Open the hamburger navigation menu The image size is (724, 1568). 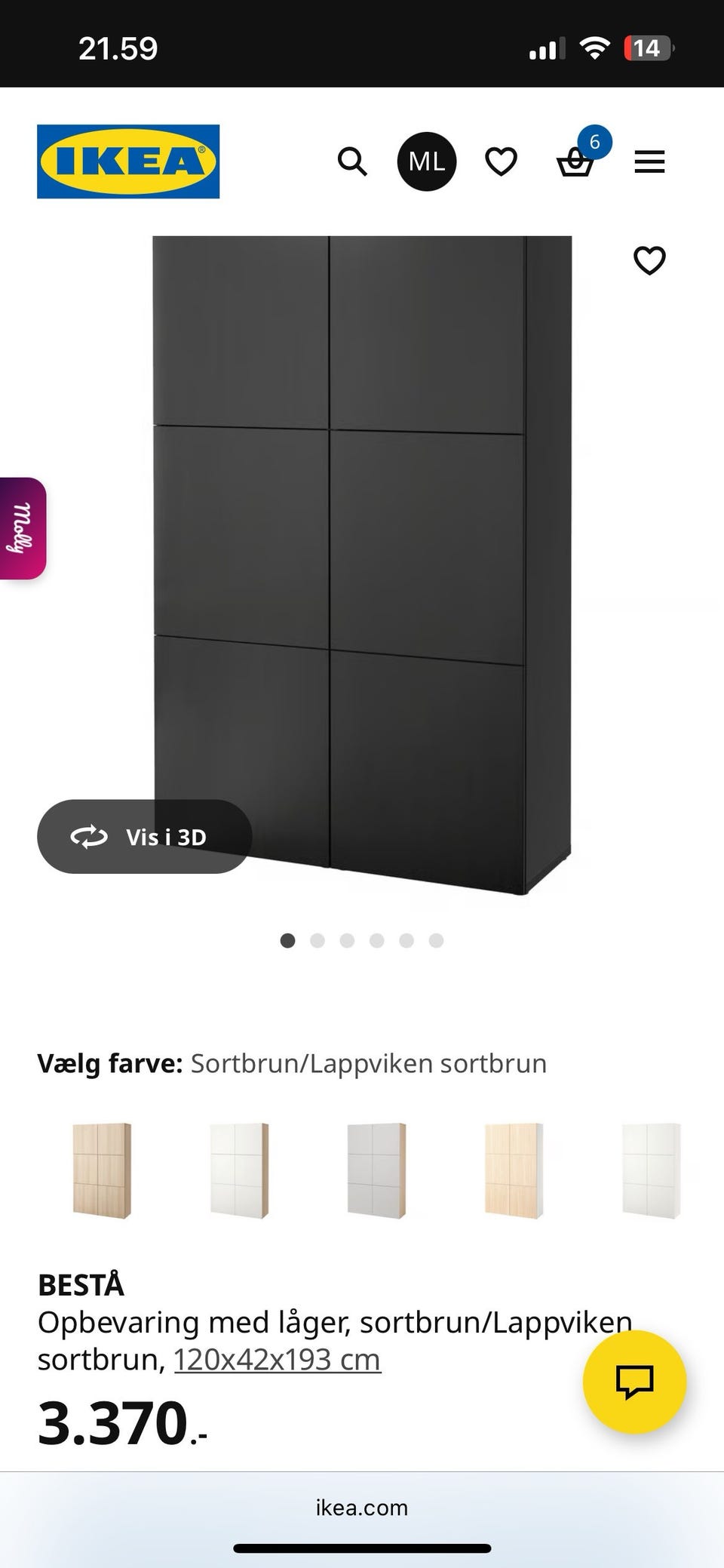click(x=649, y=161)
